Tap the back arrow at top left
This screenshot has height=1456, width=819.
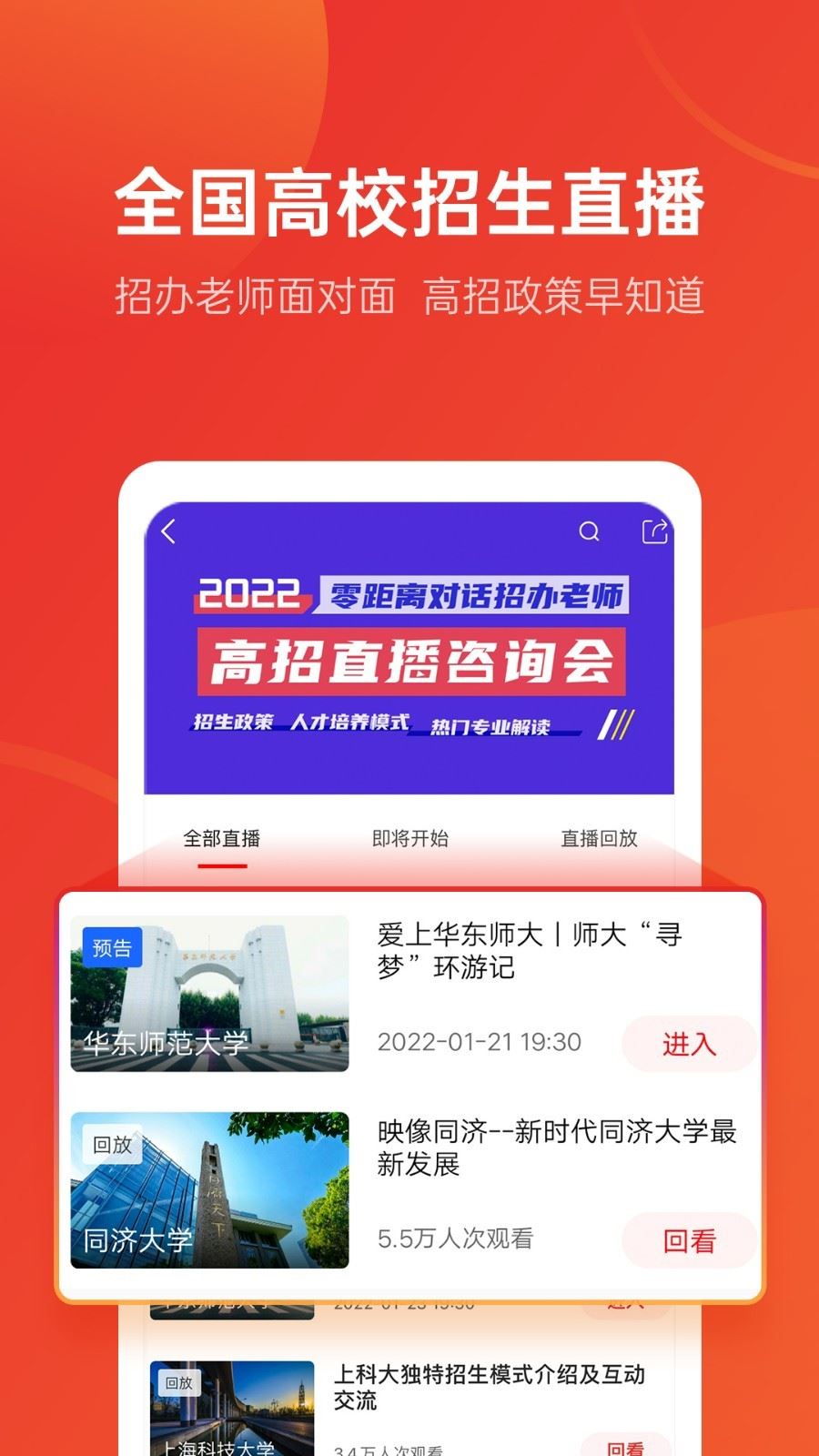click(x=169, y=531)
